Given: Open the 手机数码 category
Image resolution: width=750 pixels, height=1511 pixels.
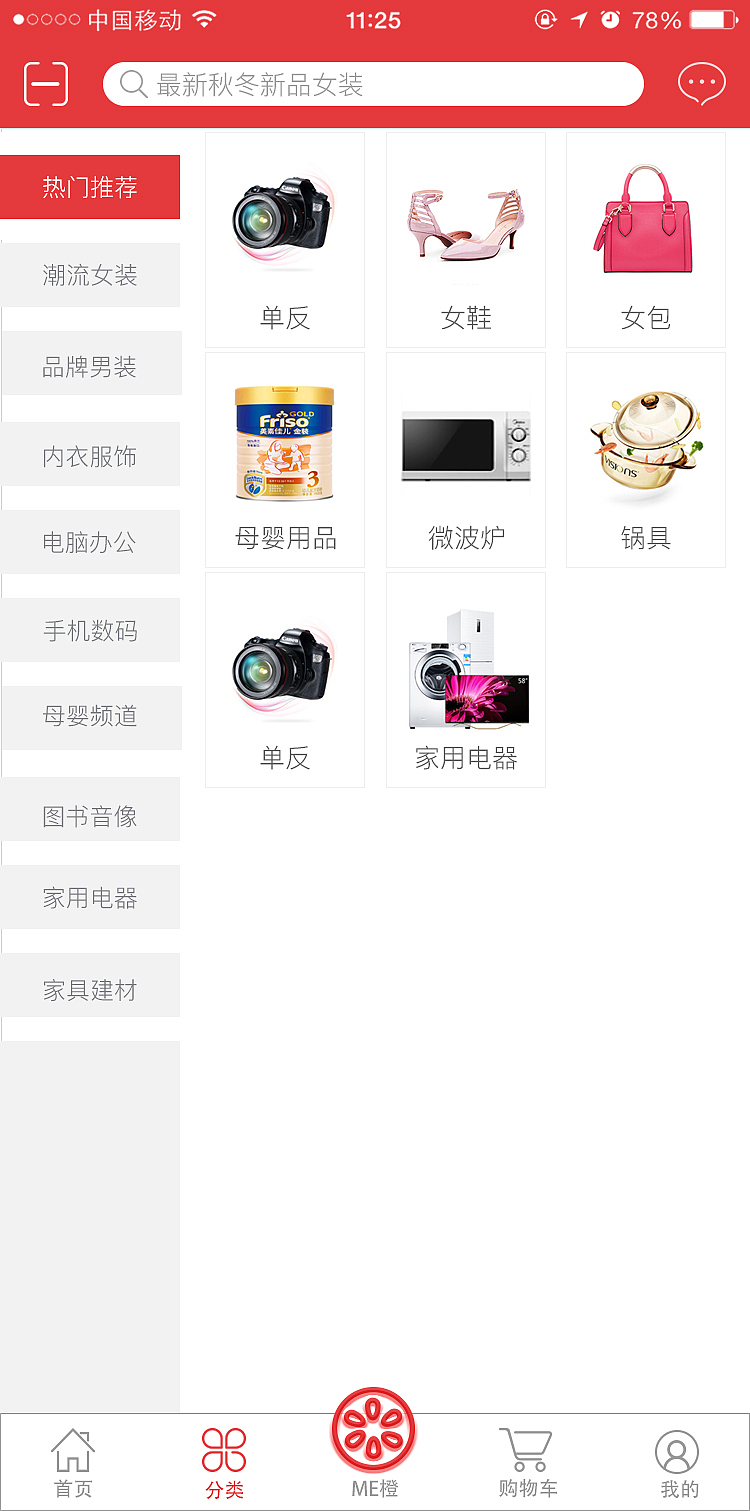Looking at the screenshot, I should tap(89, 629).
